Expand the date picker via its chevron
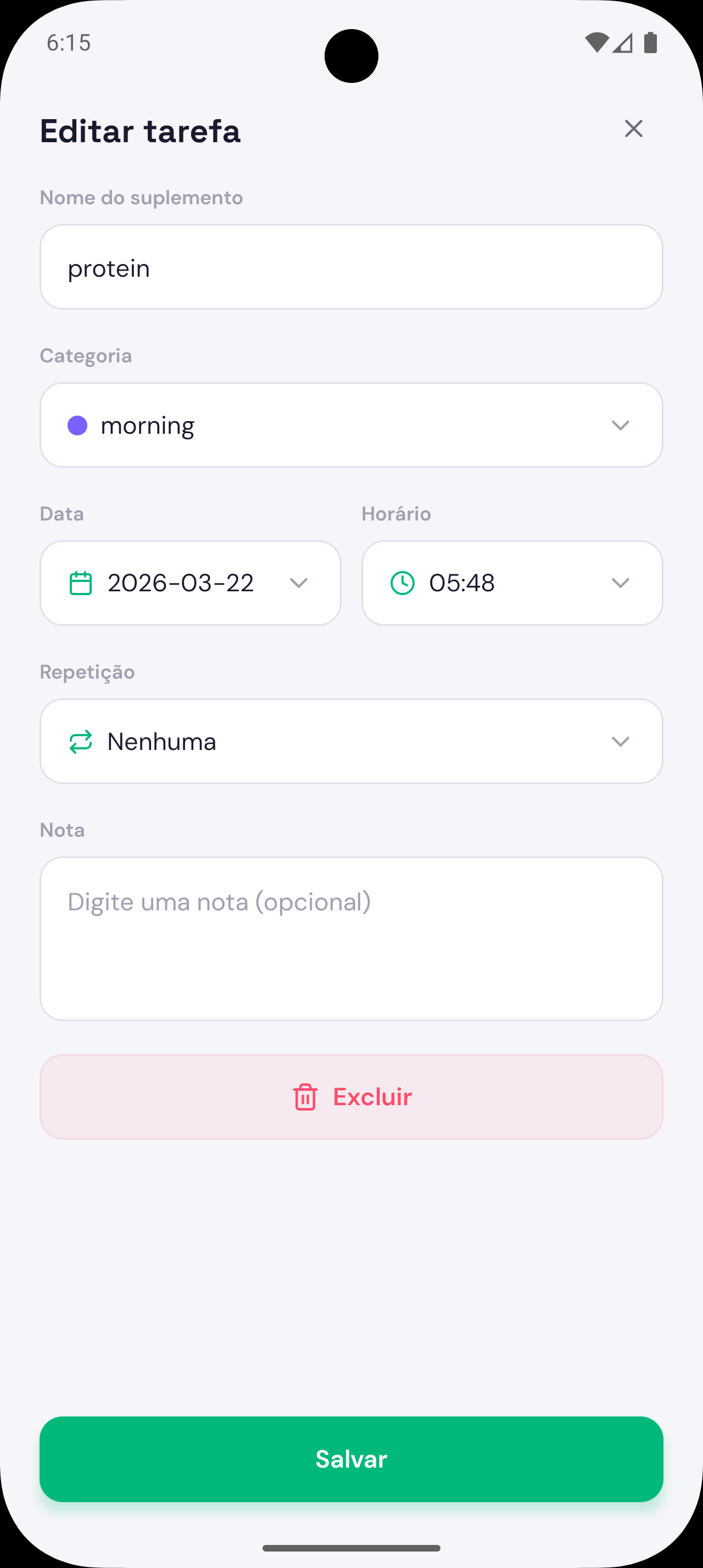 (x=299, y=583)
